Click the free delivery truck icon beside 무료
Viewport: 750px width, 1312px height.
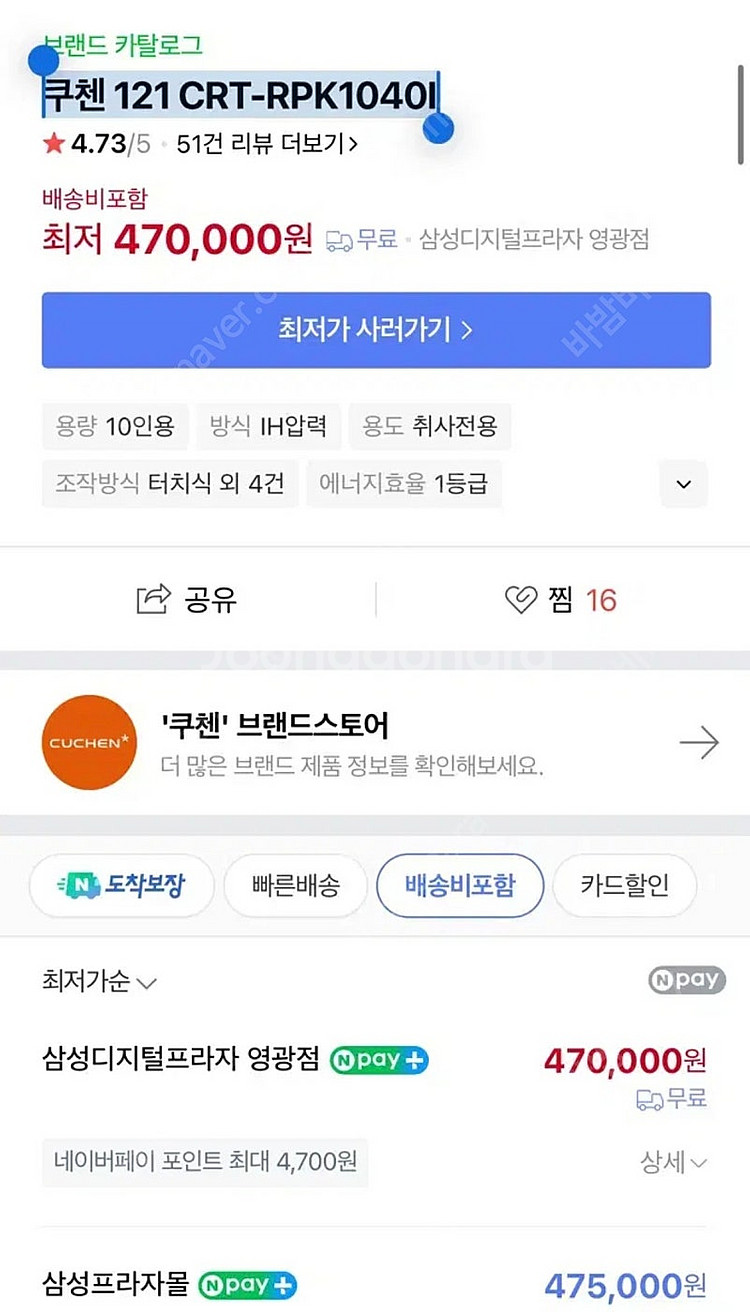click(x=340, y=240)
